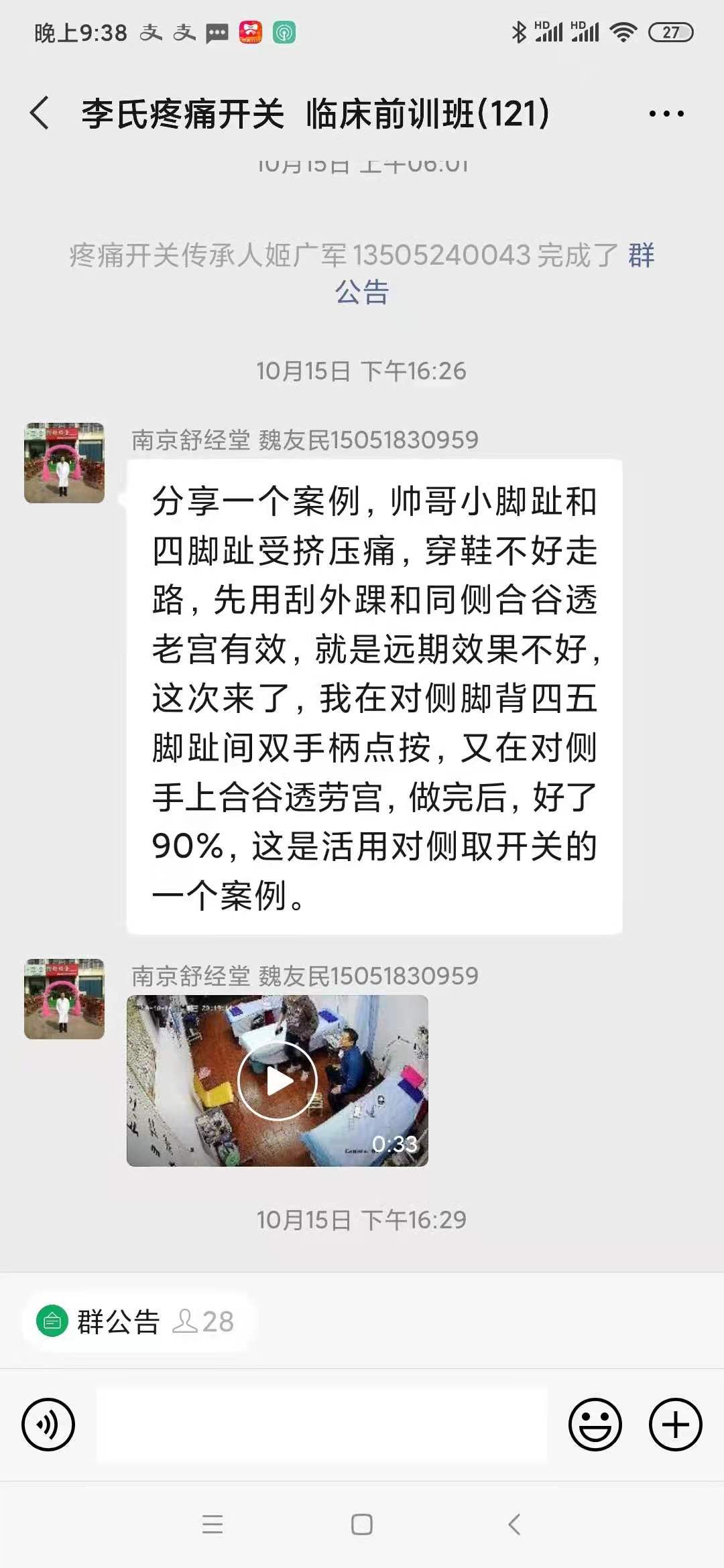Open recent apps from navigation bar
Screen dimensions: 724x1568
[213, 1524]
